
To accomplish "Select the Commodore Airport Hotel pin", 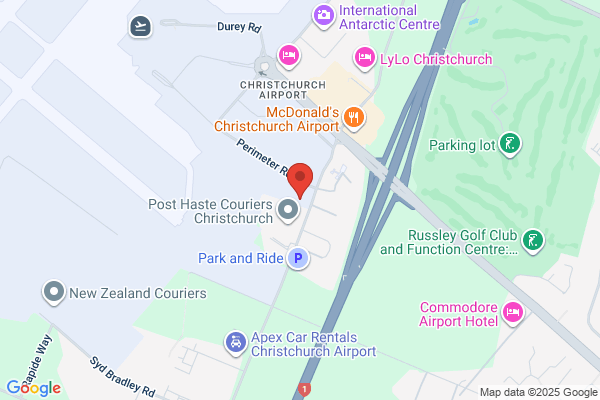I will (x=513, y=313).
